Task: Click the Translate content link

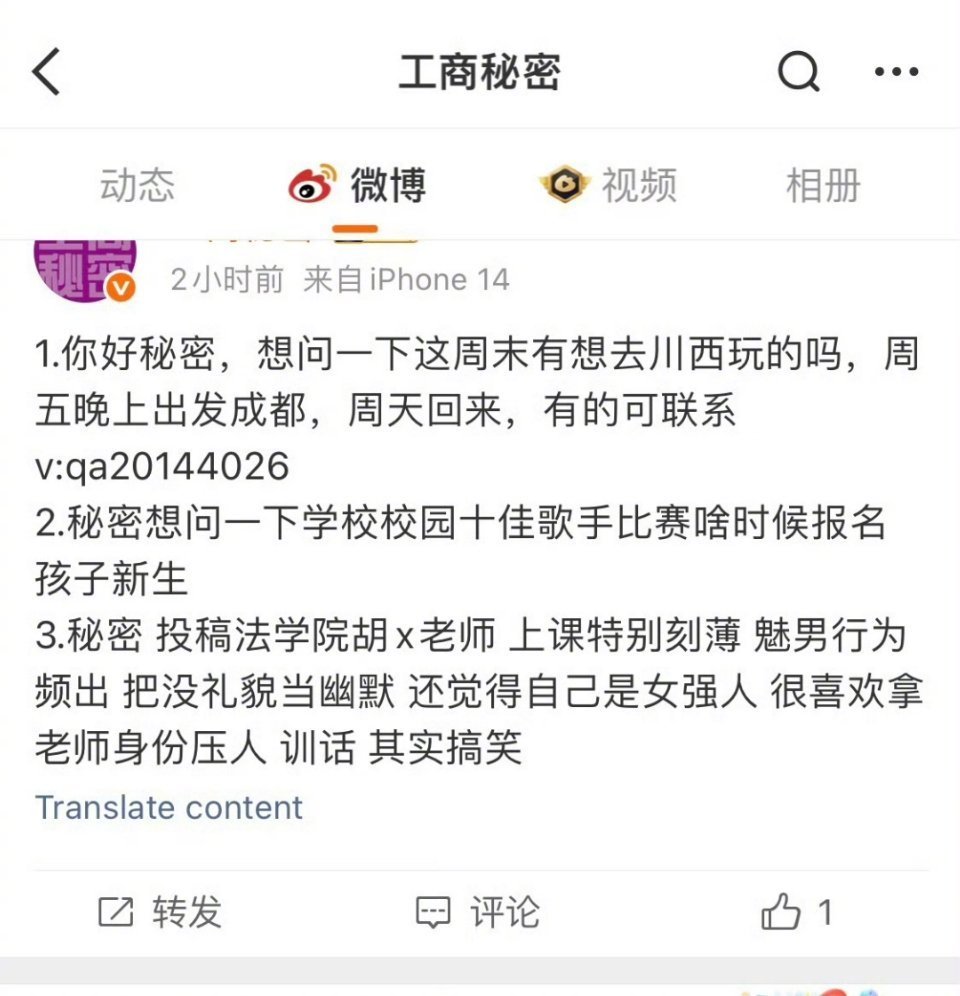Action: coord(168,807)
